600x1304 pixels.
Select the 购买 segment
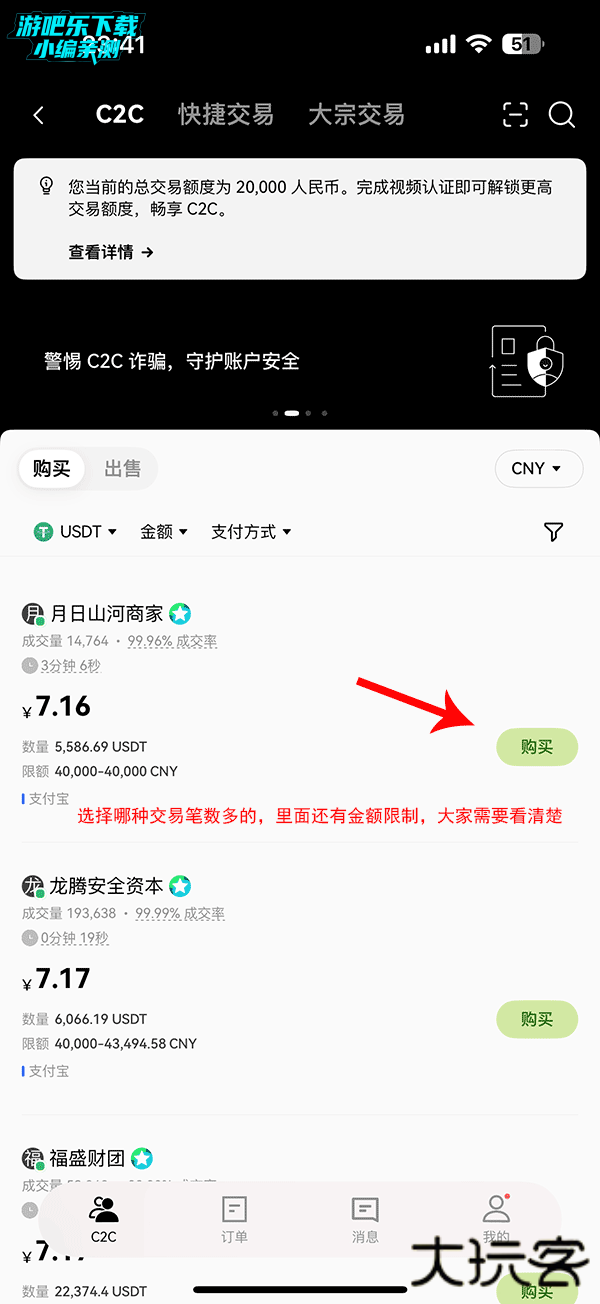[x=51, y=469]
